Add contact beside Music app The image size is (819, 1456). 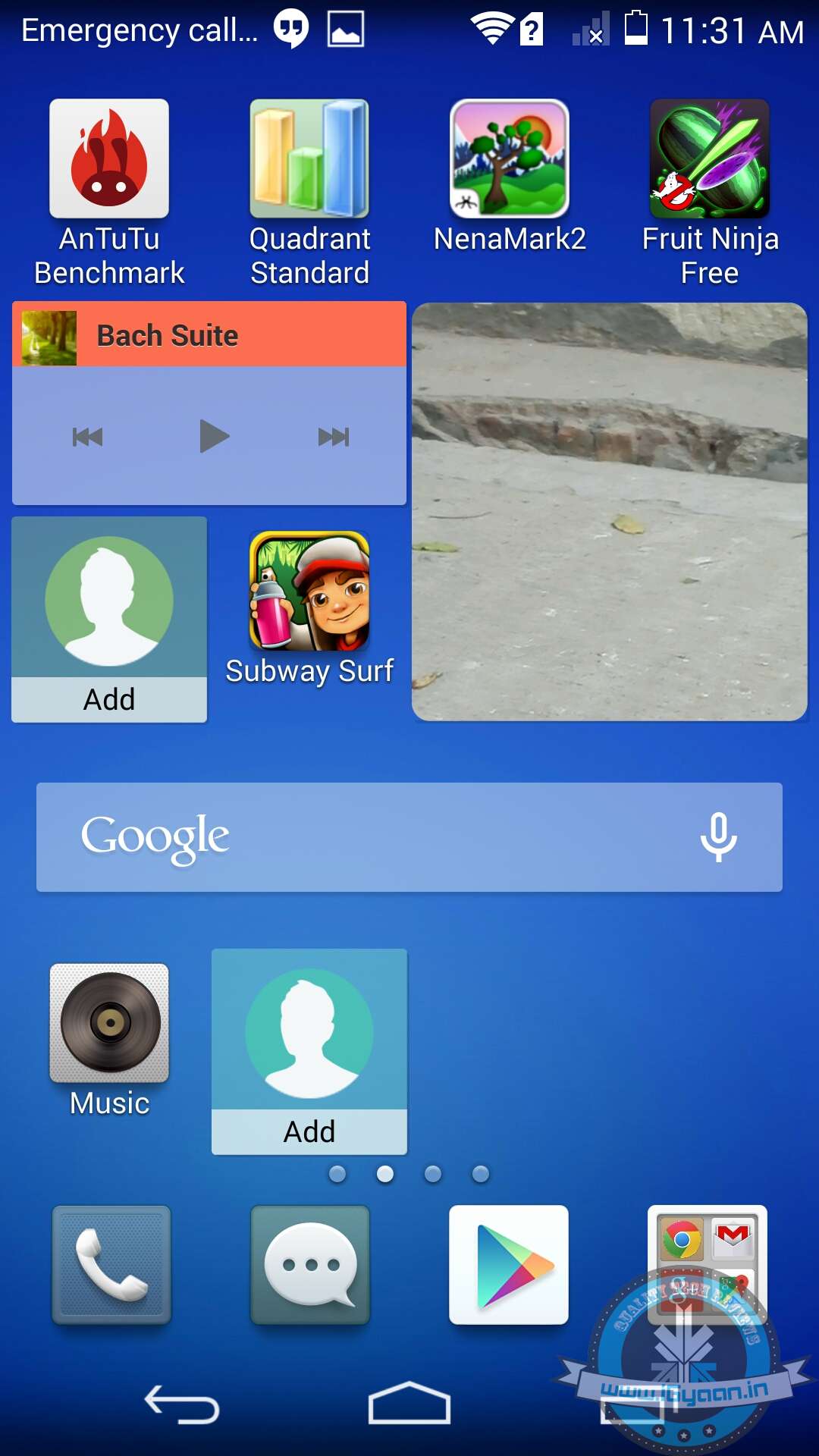click(x=309, y=1051)
